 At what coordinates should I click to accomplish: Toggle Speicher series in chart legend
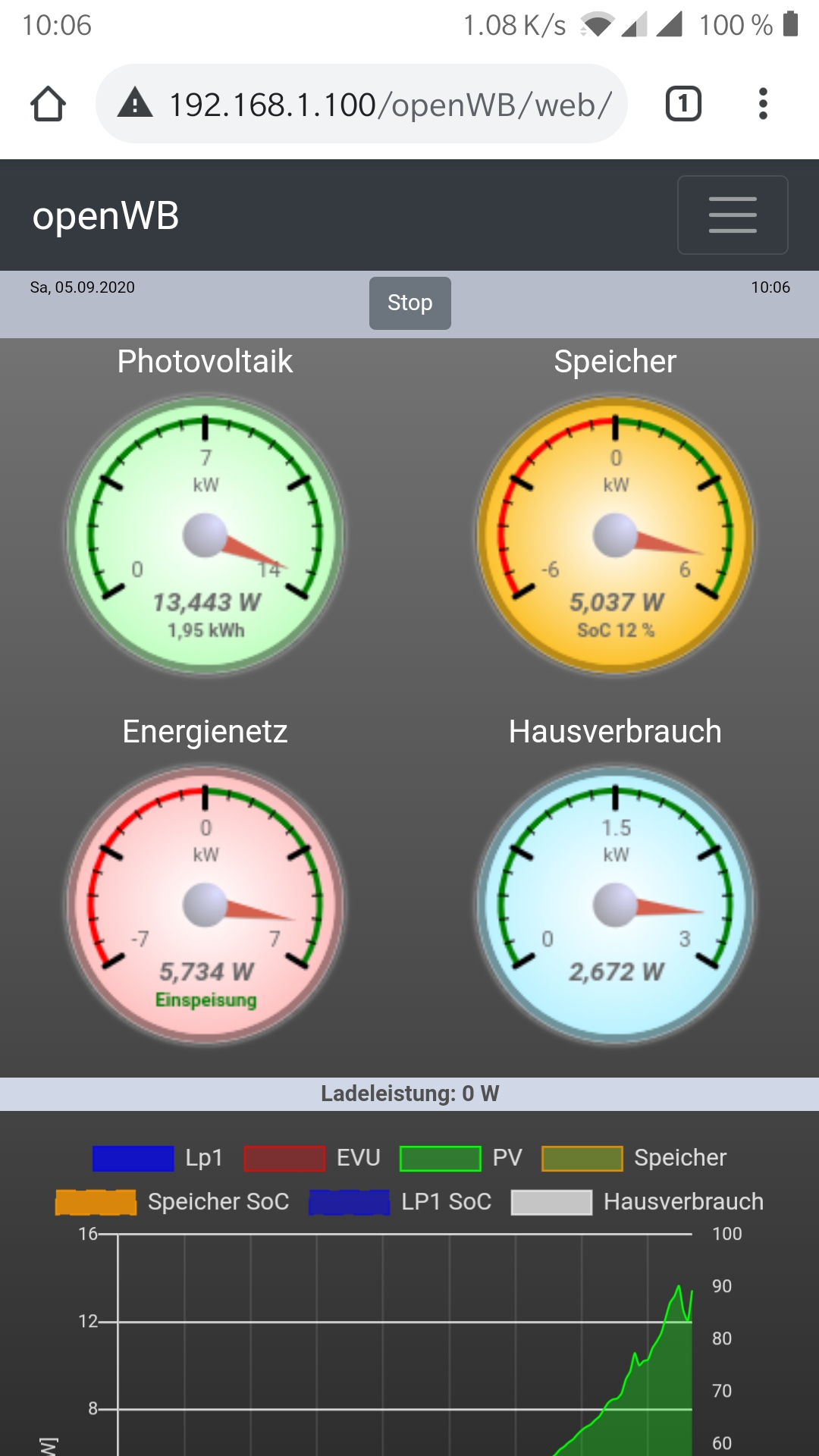(634, 1158)
